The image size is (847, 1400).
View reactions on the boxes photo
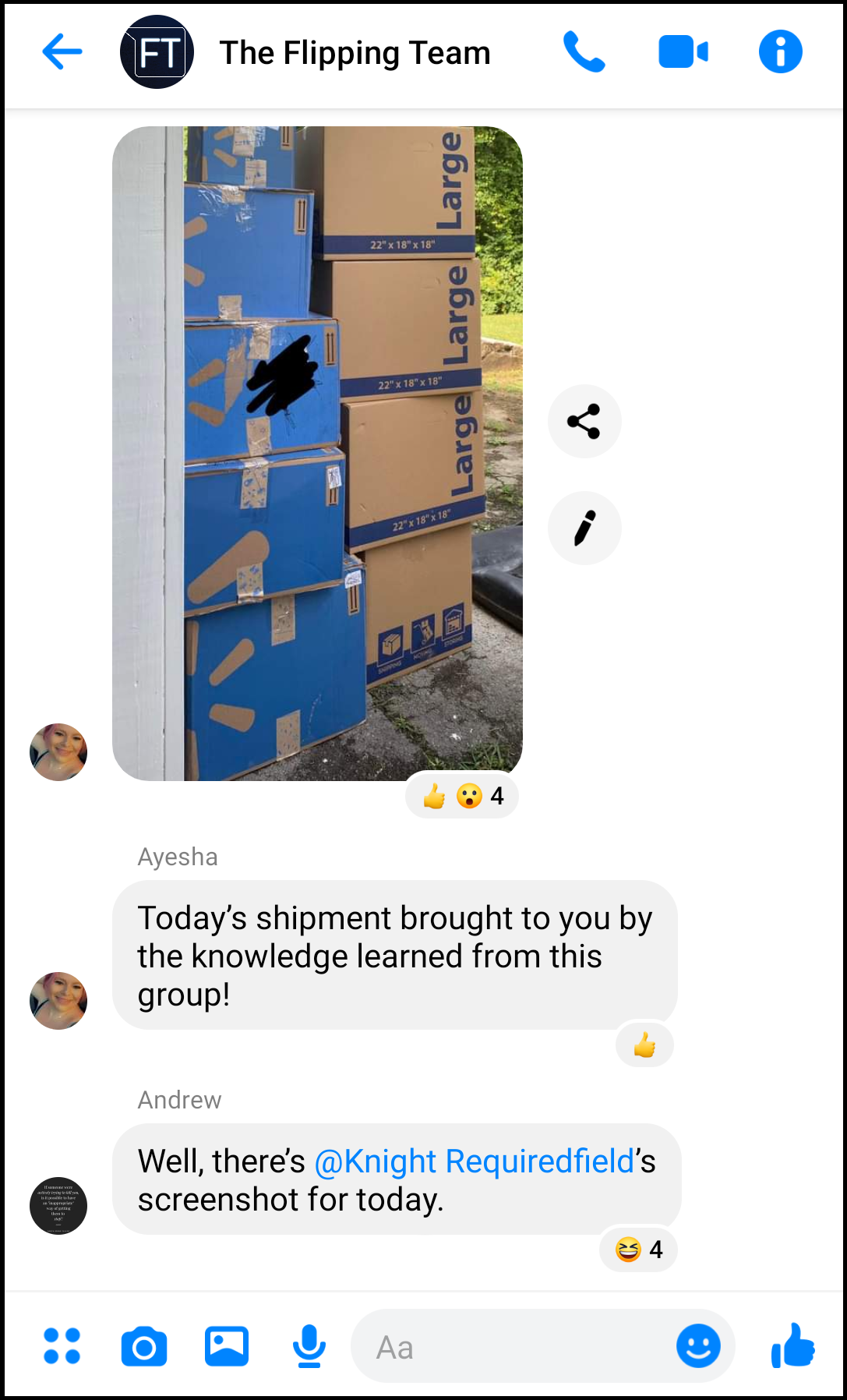click(x=462, y=796)
